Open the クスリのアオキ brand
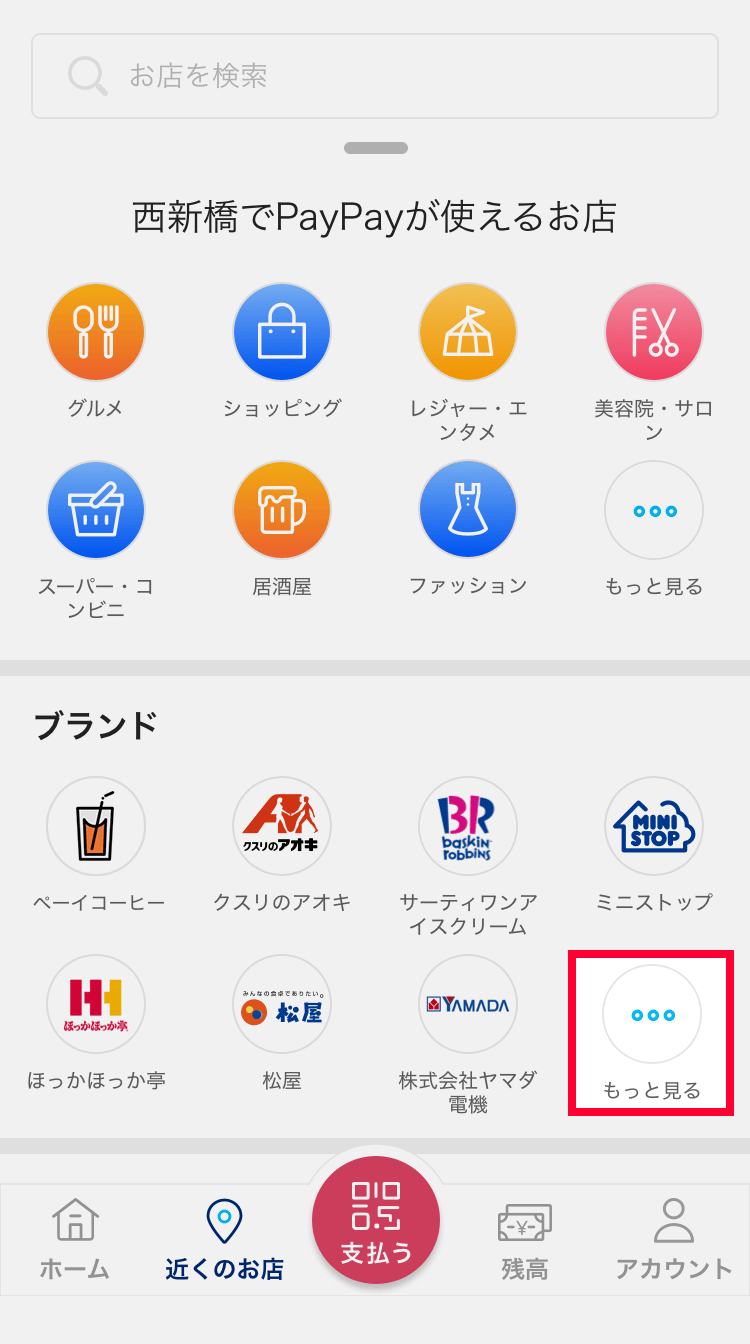 [282, 827]
